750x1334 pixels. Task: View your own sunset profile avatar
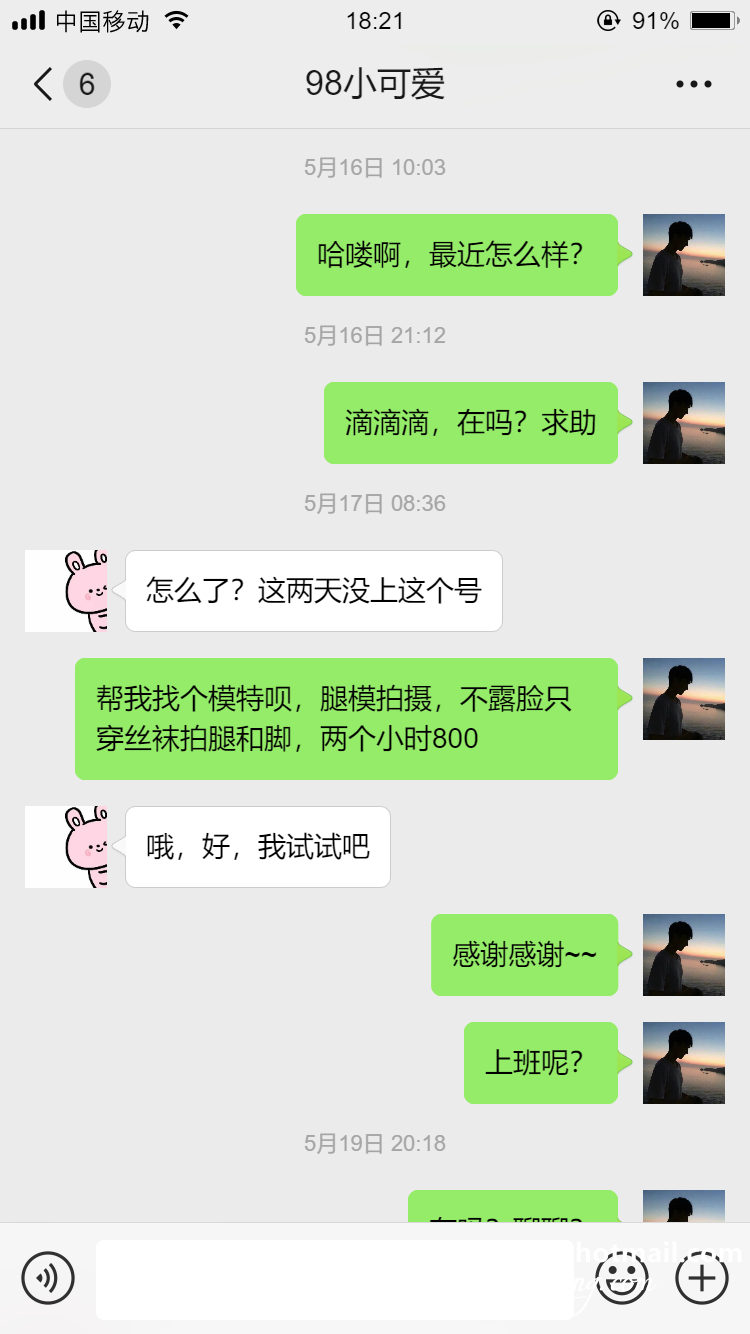tap(683, 255)
